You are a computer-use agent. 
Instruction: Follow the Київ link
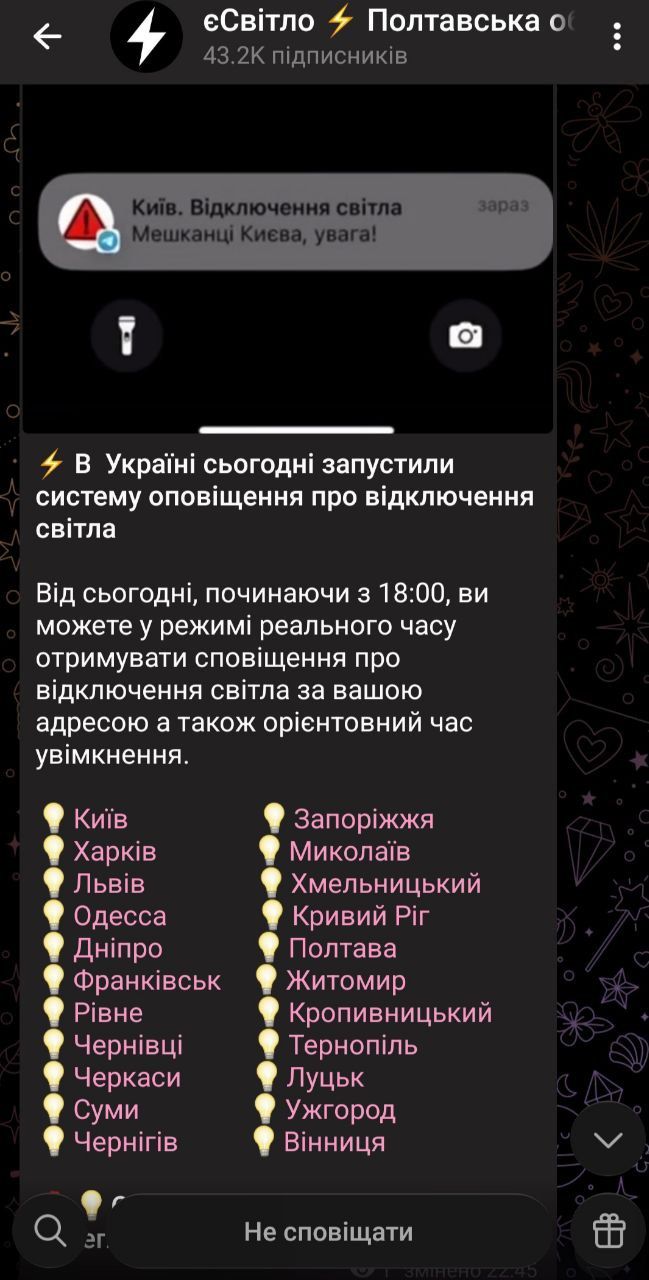[x=100, y=820]
